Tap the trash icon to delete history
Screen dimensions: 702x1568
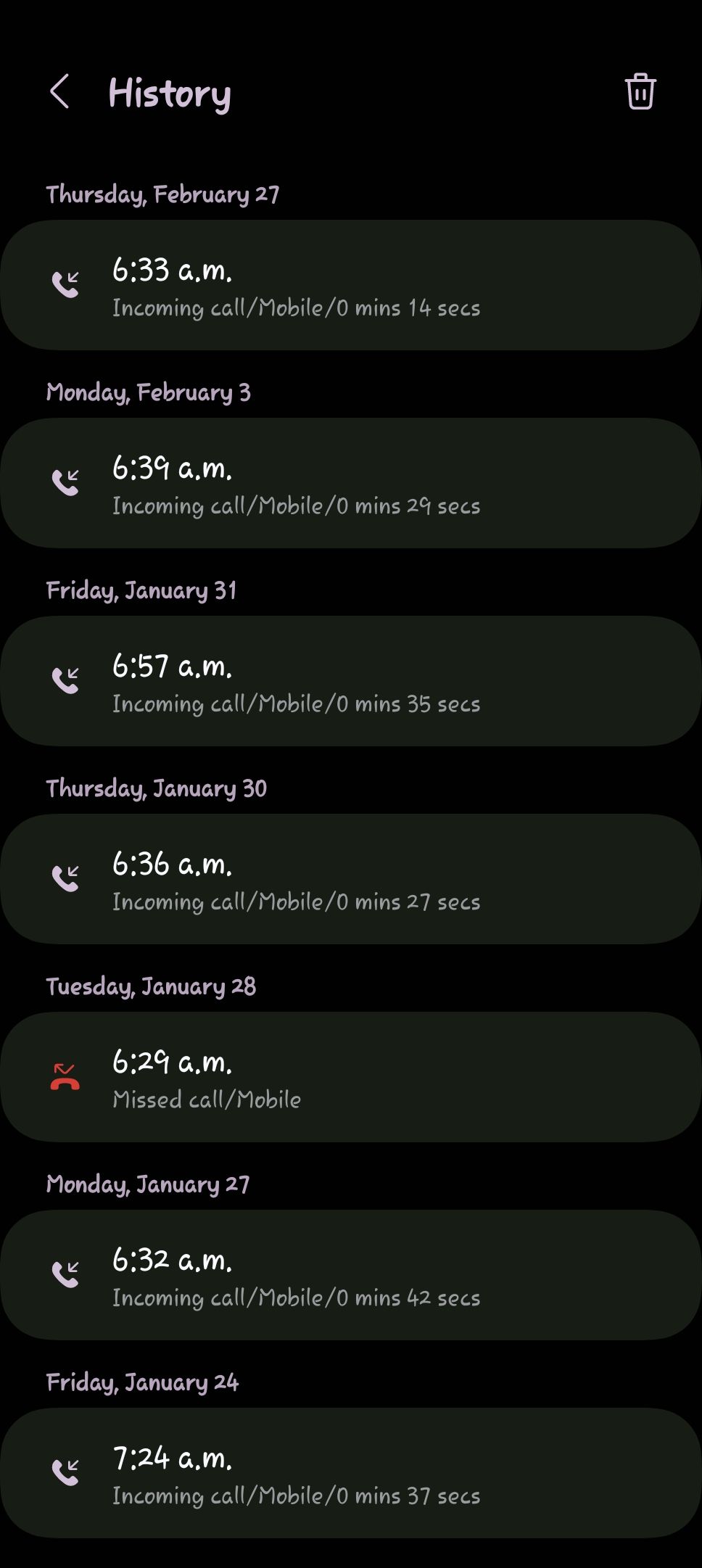(640, 92)
